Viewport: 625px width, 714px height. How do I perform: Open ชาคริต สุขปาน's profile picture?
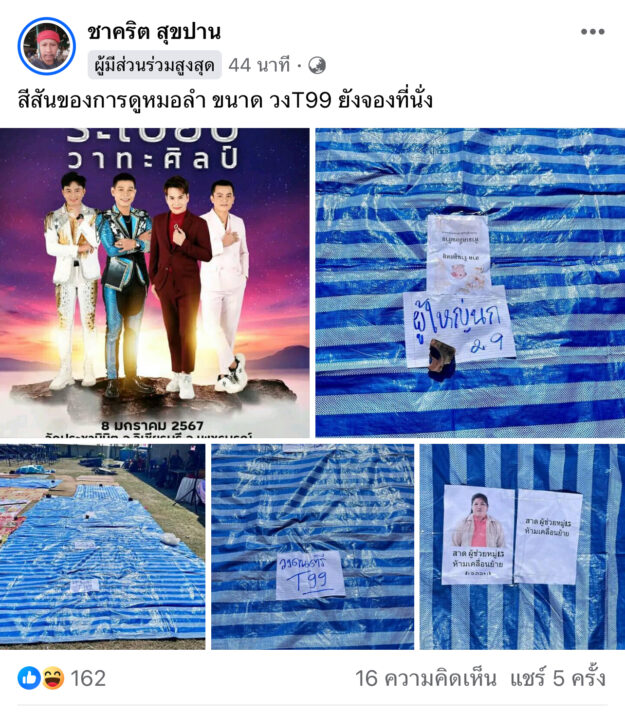click(x=46, y=47)
